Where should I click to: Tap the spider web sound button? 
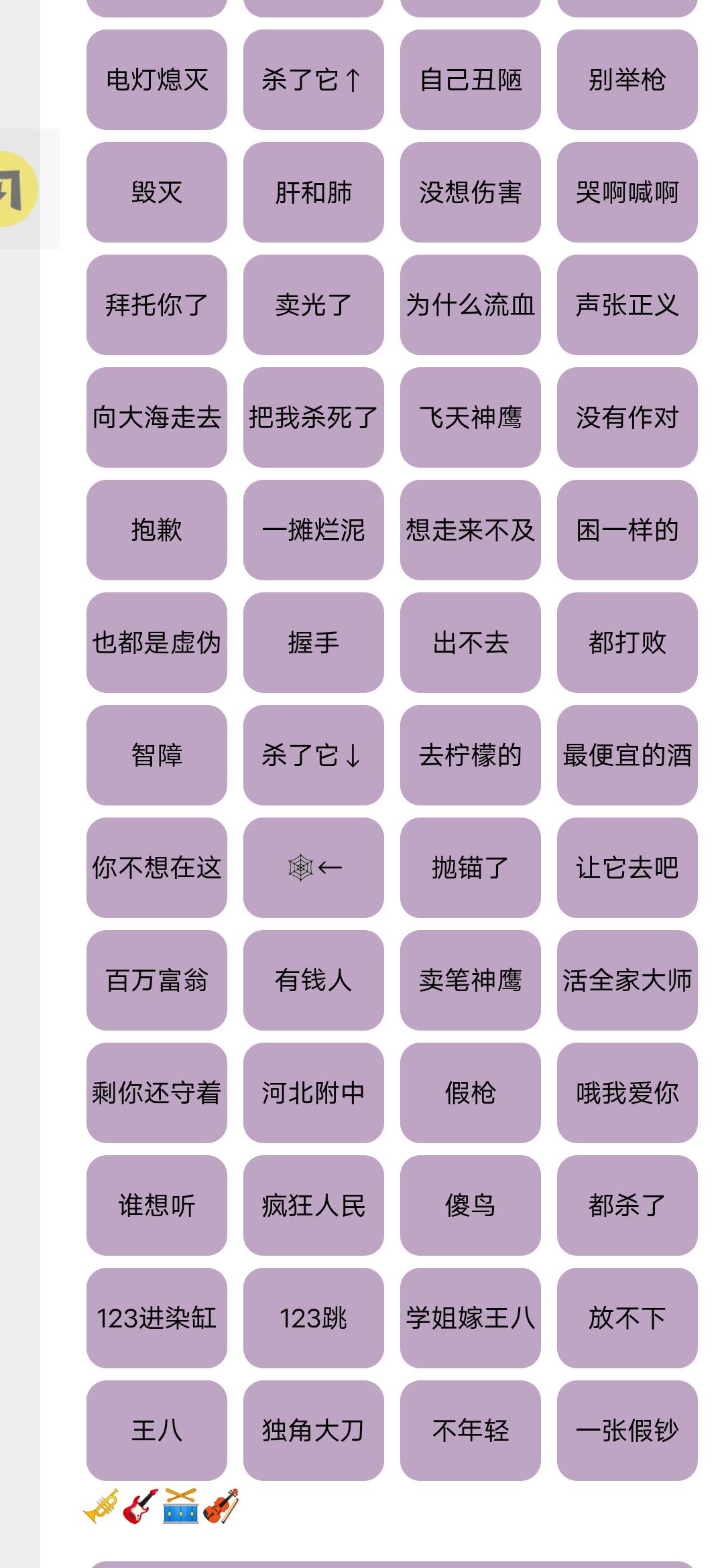point(314,868)
